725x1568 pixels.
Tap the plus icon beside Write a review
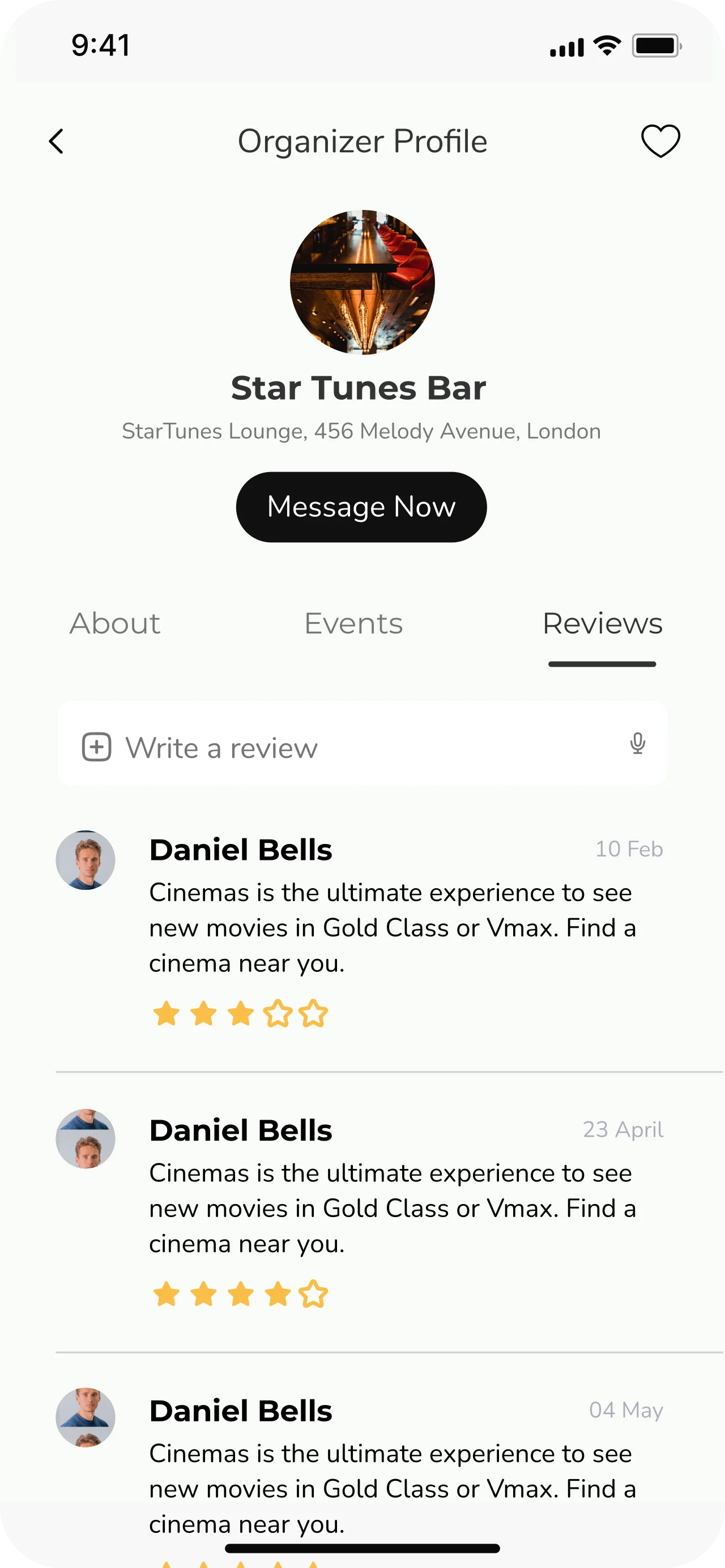[x=97, y=747]
